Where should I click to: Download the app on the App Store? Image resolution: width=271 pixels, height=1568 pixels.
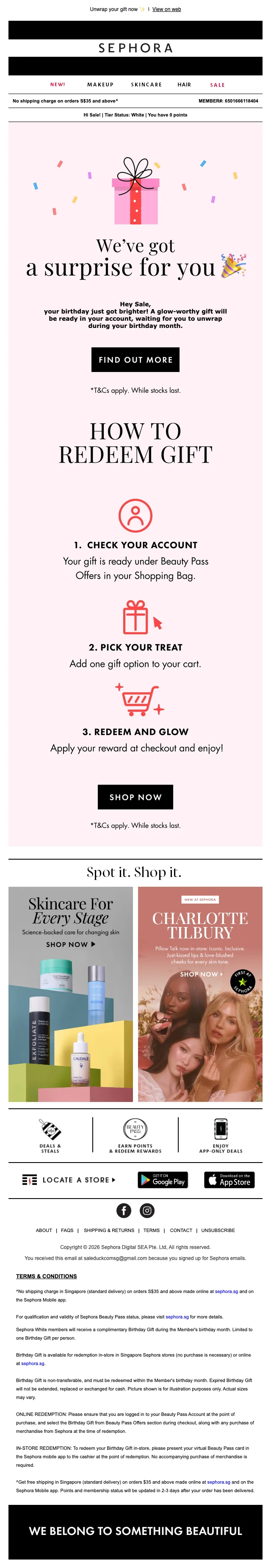(229, 1179)
